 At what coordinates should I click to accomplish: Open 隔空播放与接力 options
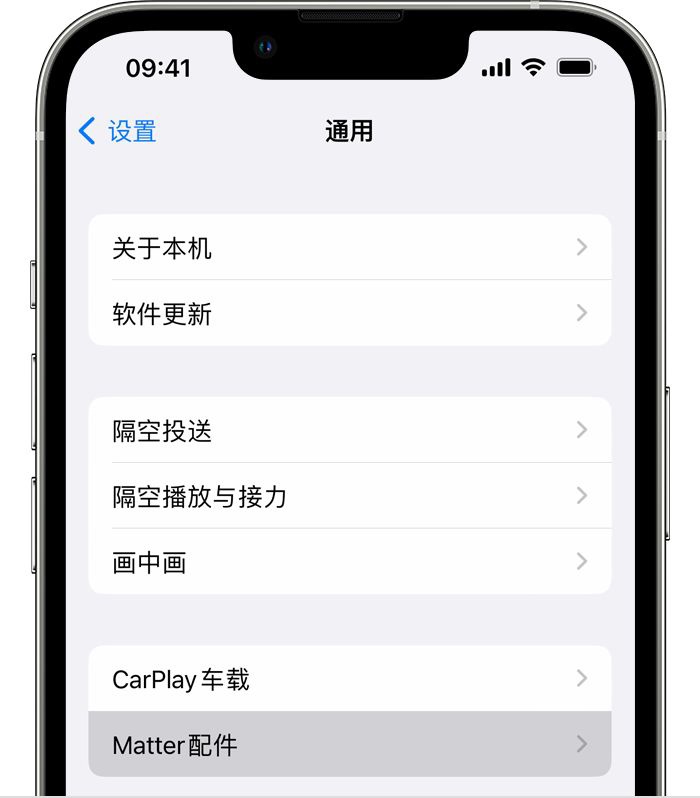[349, 496]
